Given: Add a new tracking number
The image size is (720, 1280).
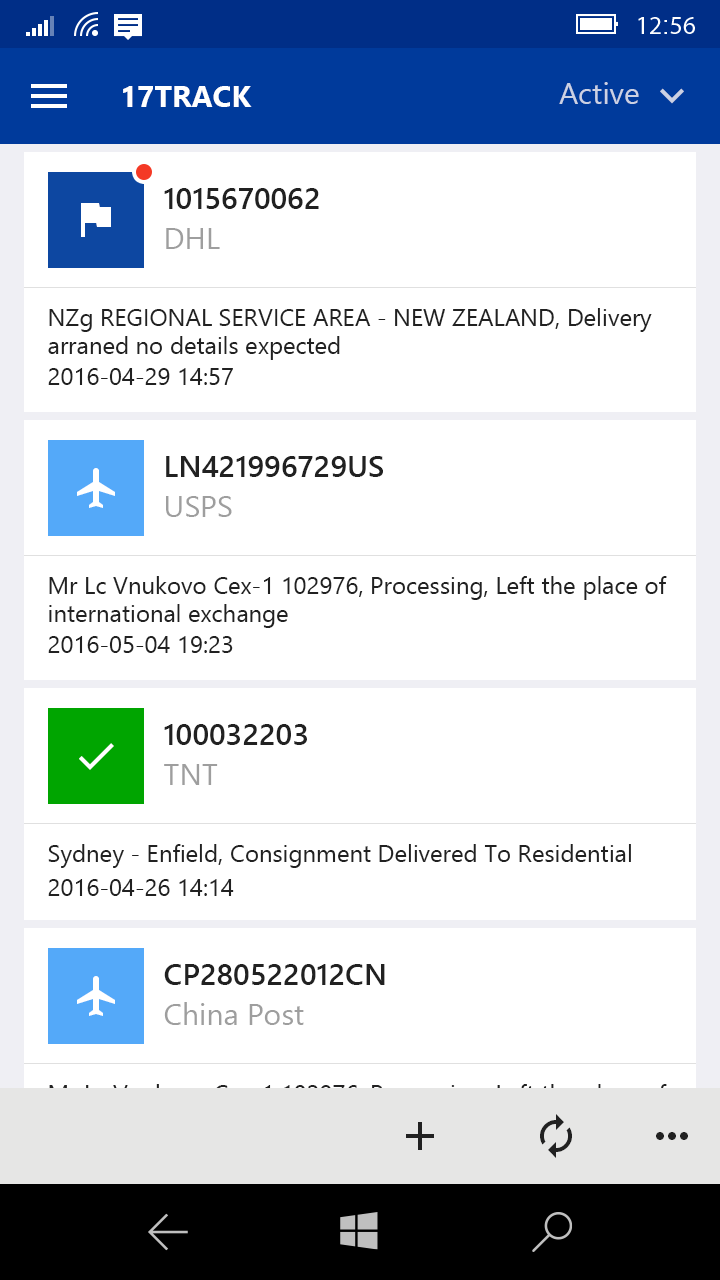Looking at the screenshot, I should tap(420, 1136).
